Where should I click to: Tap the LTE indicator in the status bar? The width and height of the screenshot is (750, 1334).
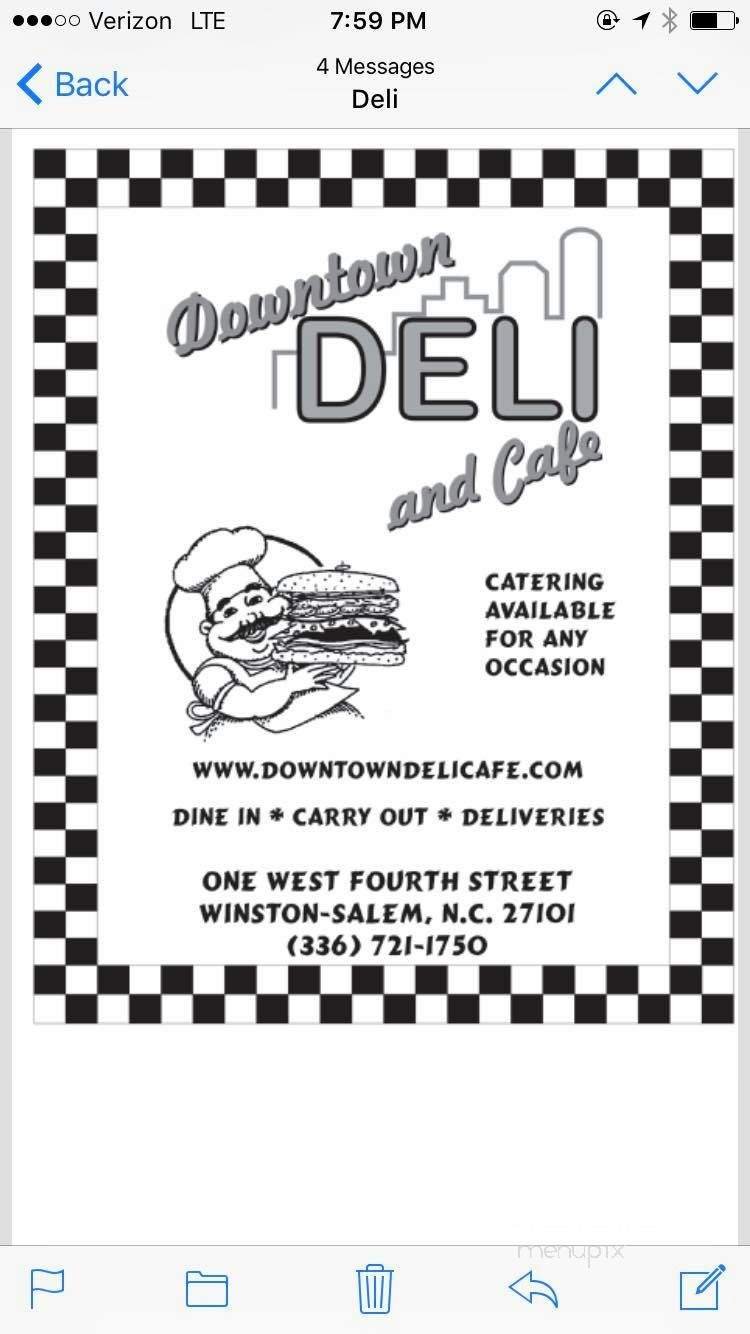pyautogui.click(x=207, y=19)
